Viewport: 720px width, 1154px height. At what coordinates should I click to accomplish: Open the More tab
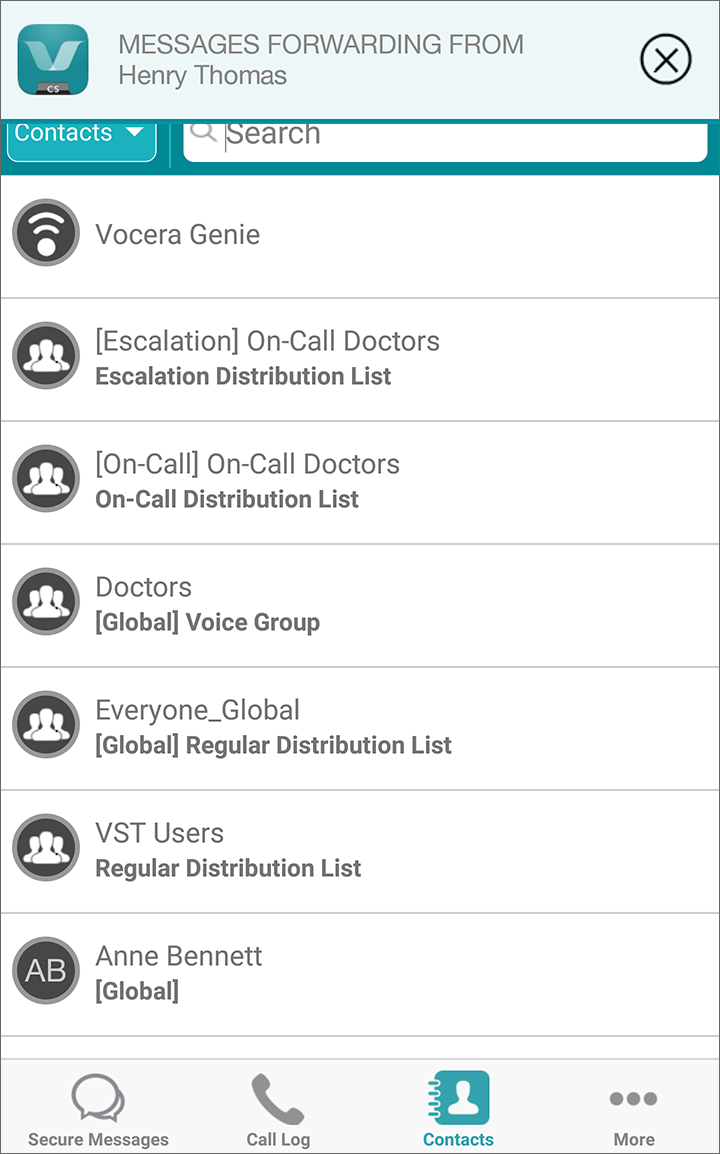(x=634, y=1109)
